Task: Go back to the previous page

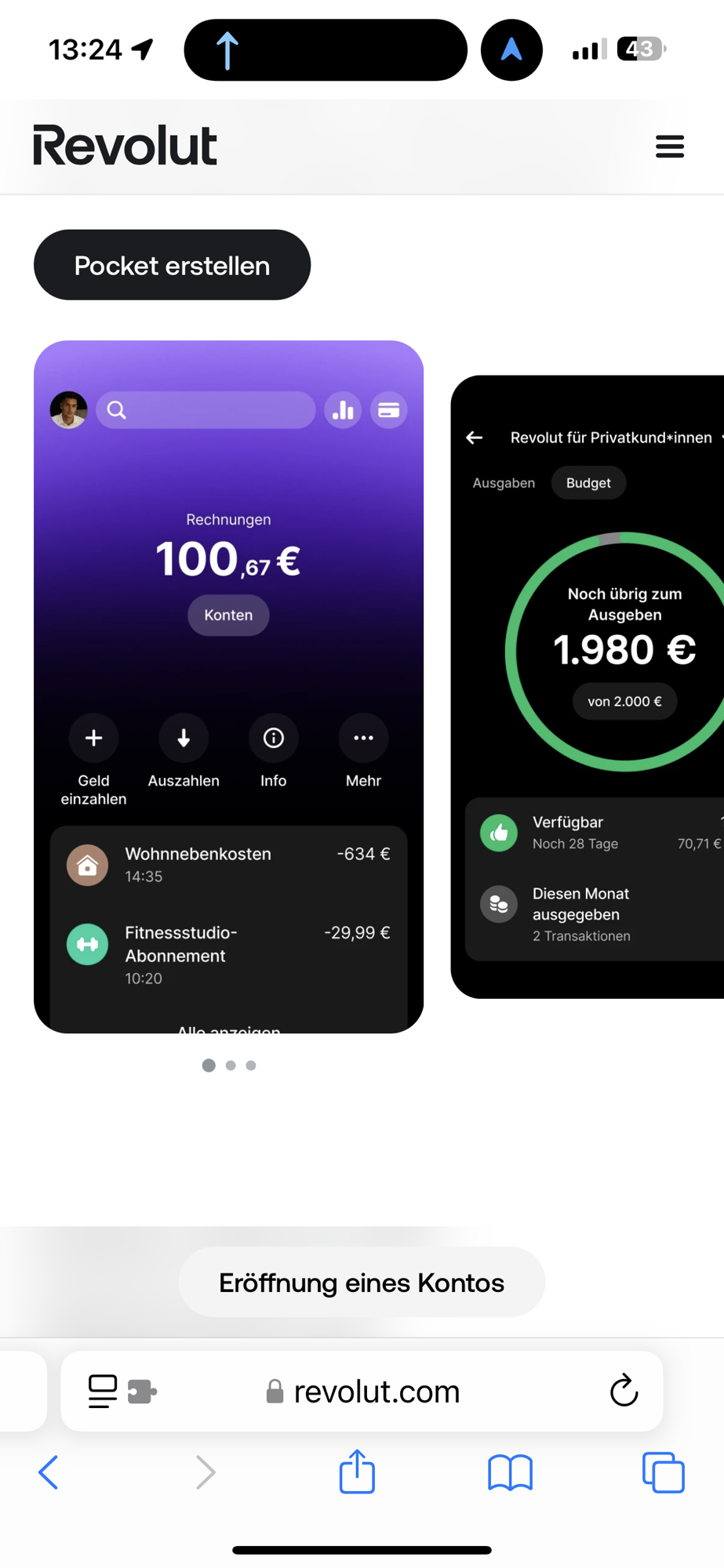Action: 49,1472
